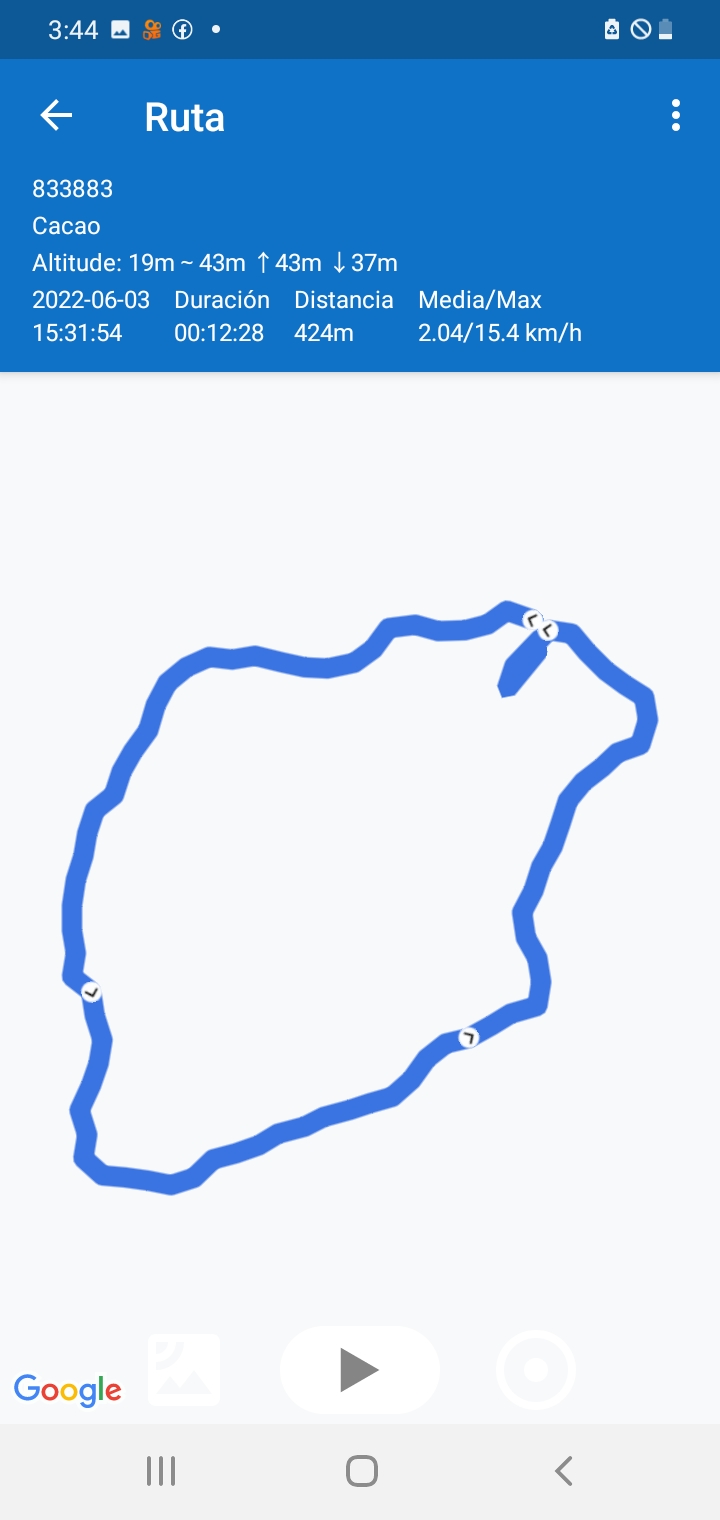Viewport: 720px width, 1520px height.
Task: Open the three-dot overflow menu
Action: click(x=676, y=116)
